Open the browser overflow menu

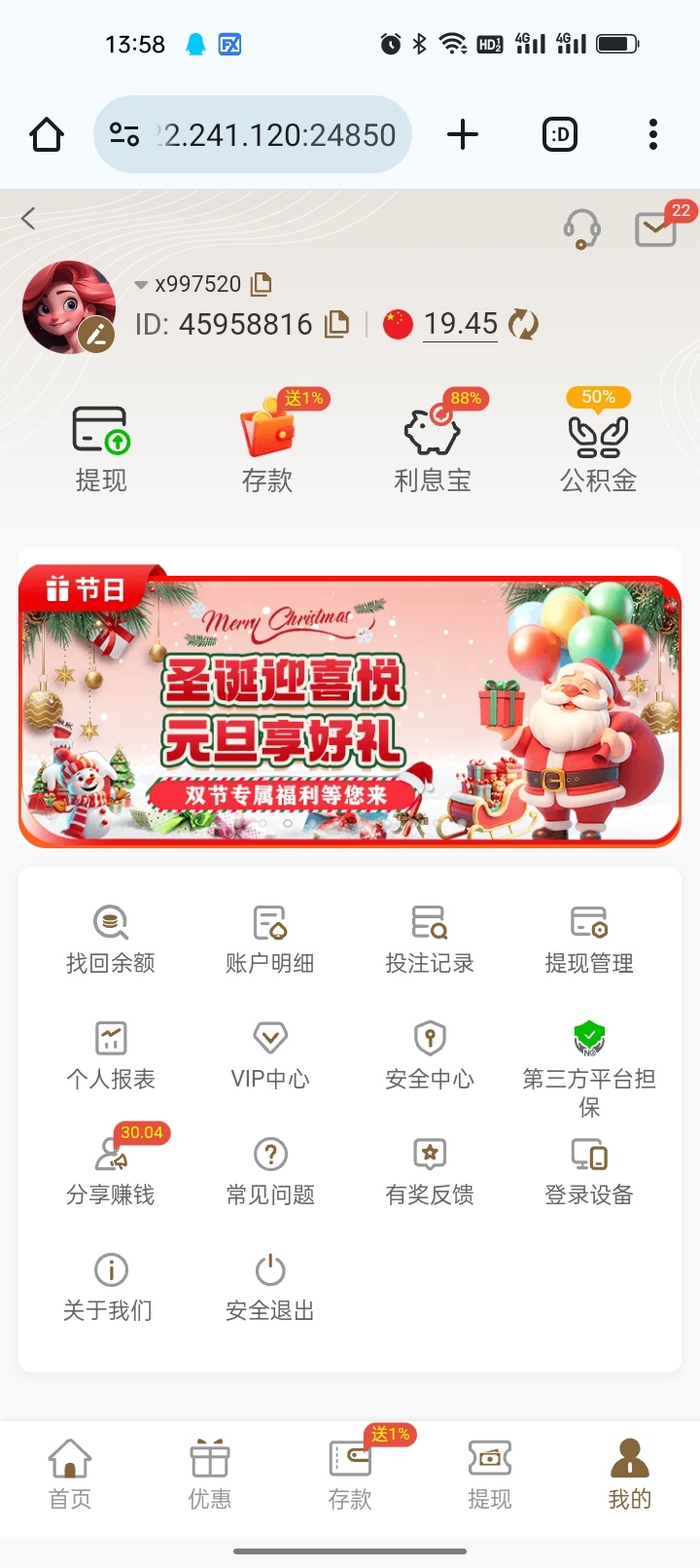[652, 134]
